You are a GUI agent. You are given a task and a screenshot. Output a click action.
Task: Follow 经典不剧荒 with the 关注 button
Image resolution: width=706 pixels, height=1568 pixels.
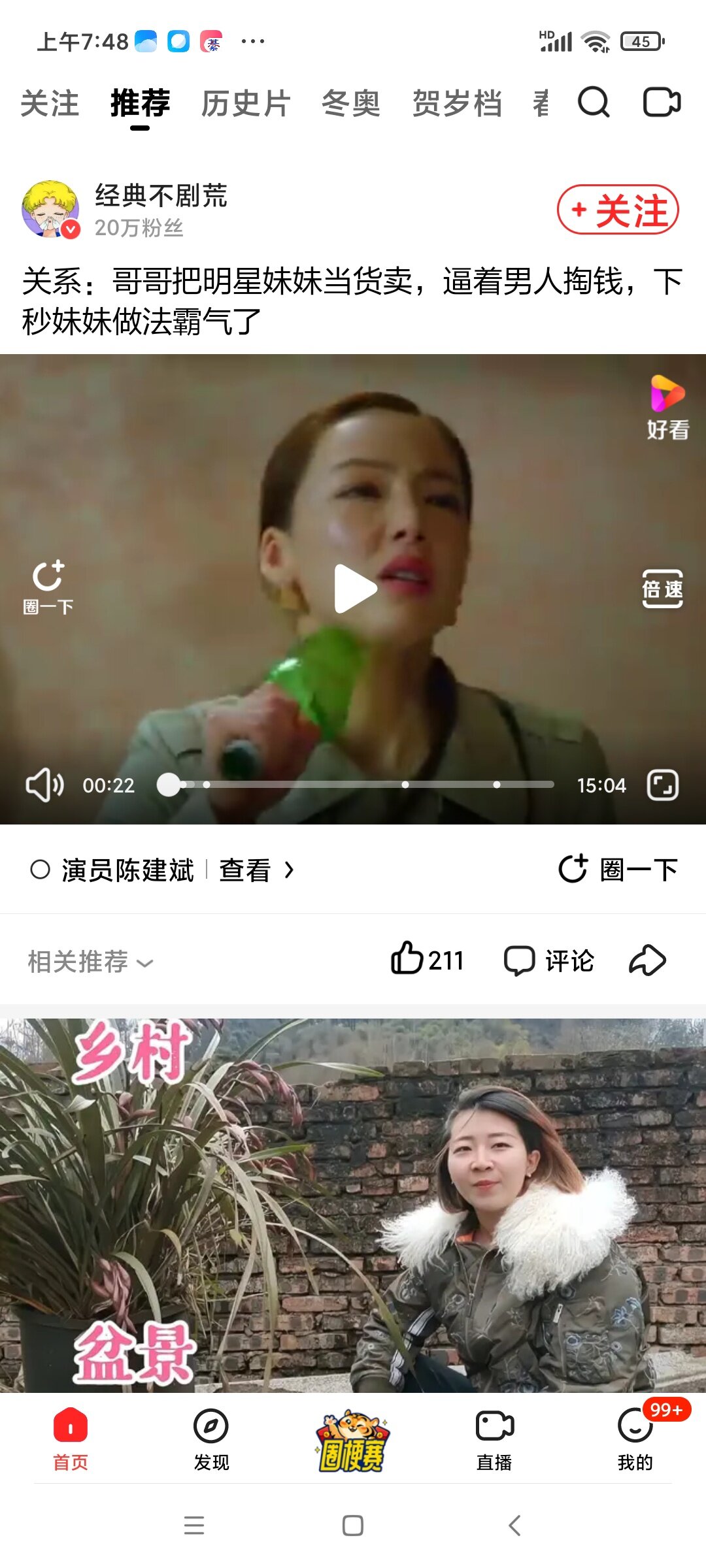coord(618,210)
